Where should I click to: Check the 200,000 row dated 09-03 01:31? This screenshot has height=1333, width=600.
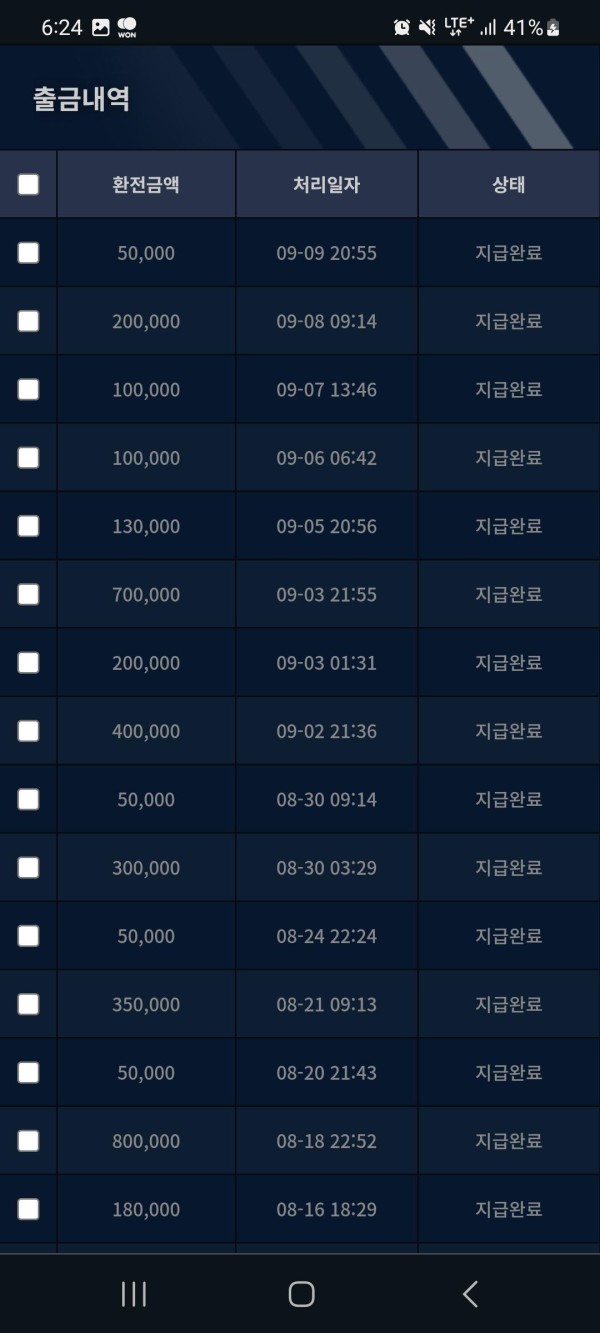(28, 662)
